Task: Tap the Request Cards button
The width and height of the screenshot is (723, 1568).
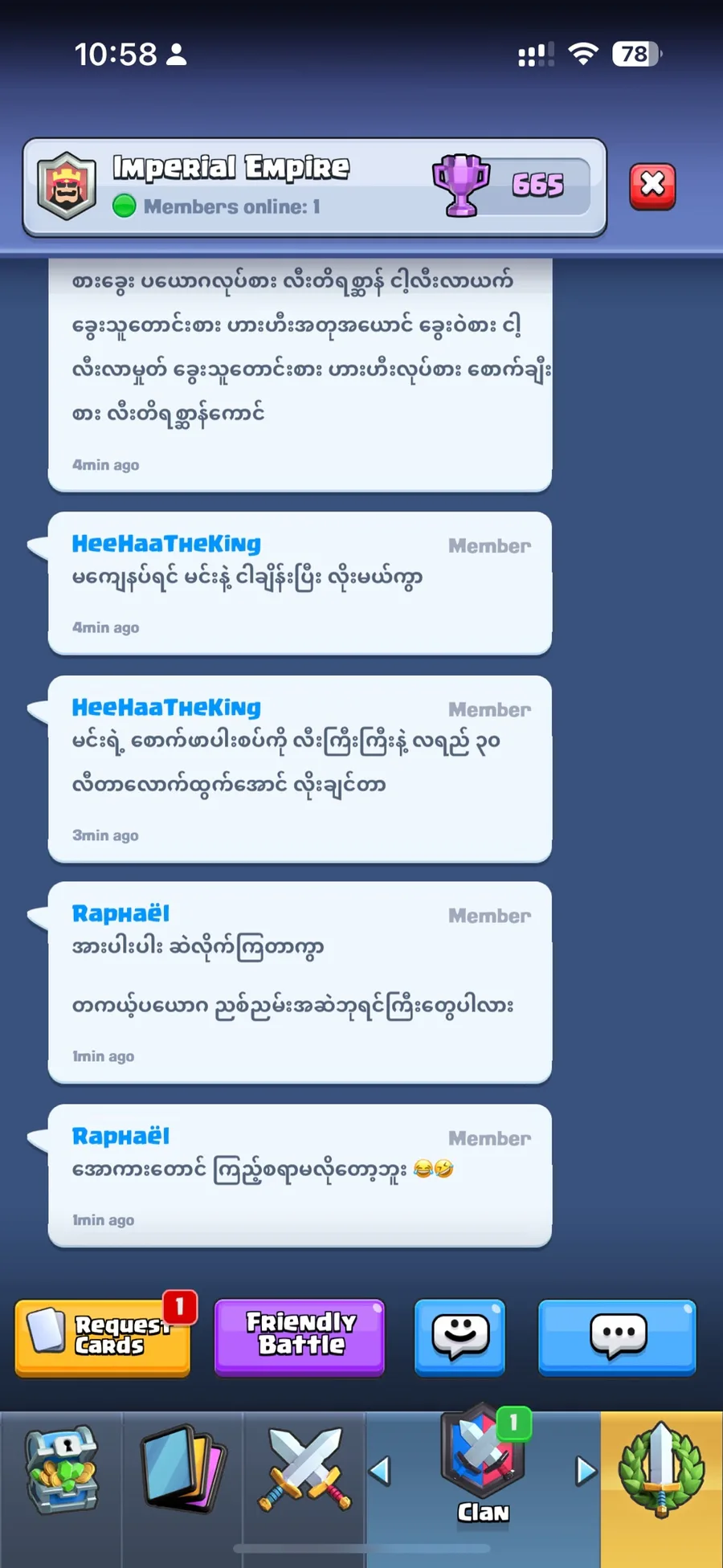Action: tap(102, 1337)
